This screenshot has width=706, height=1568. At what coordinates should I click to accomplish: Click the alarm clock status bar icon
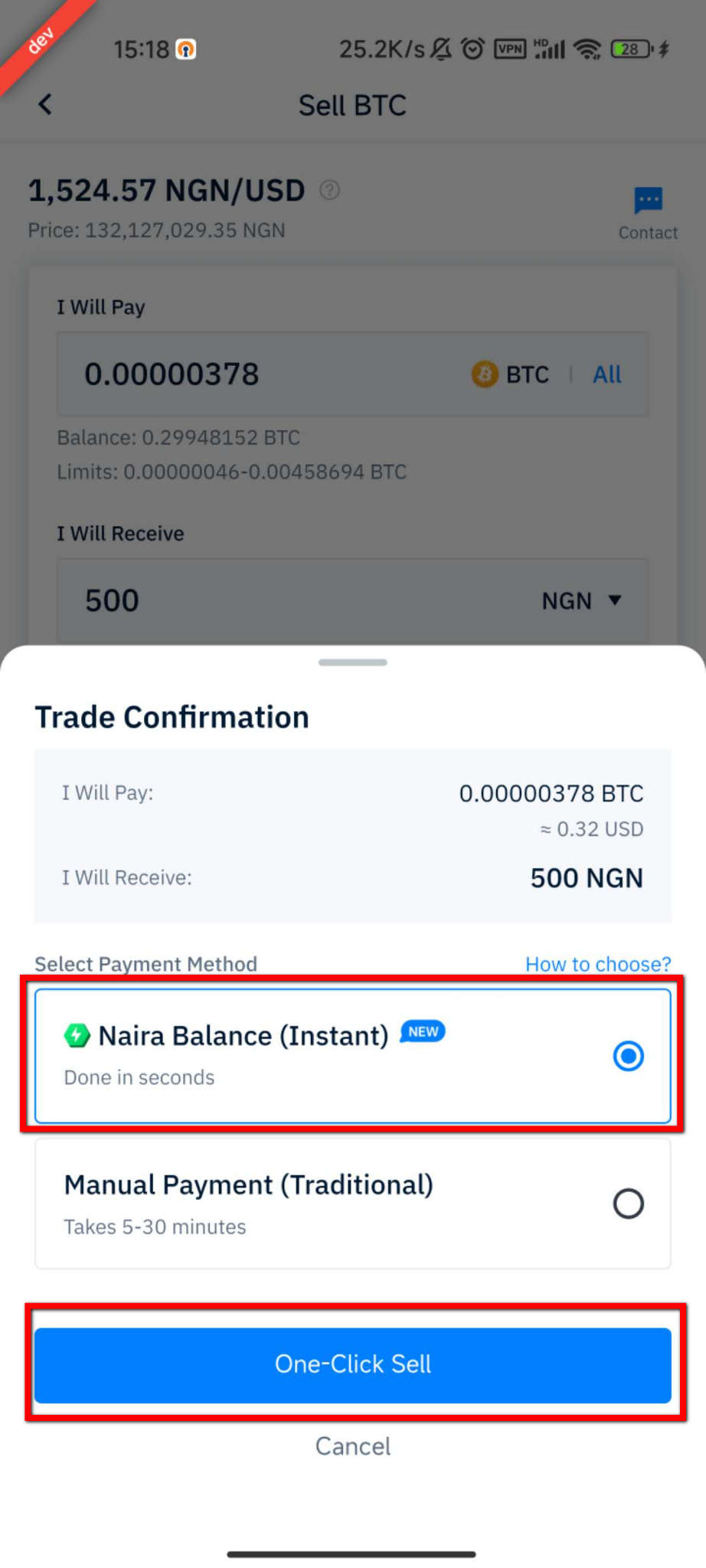pos(472,49)
